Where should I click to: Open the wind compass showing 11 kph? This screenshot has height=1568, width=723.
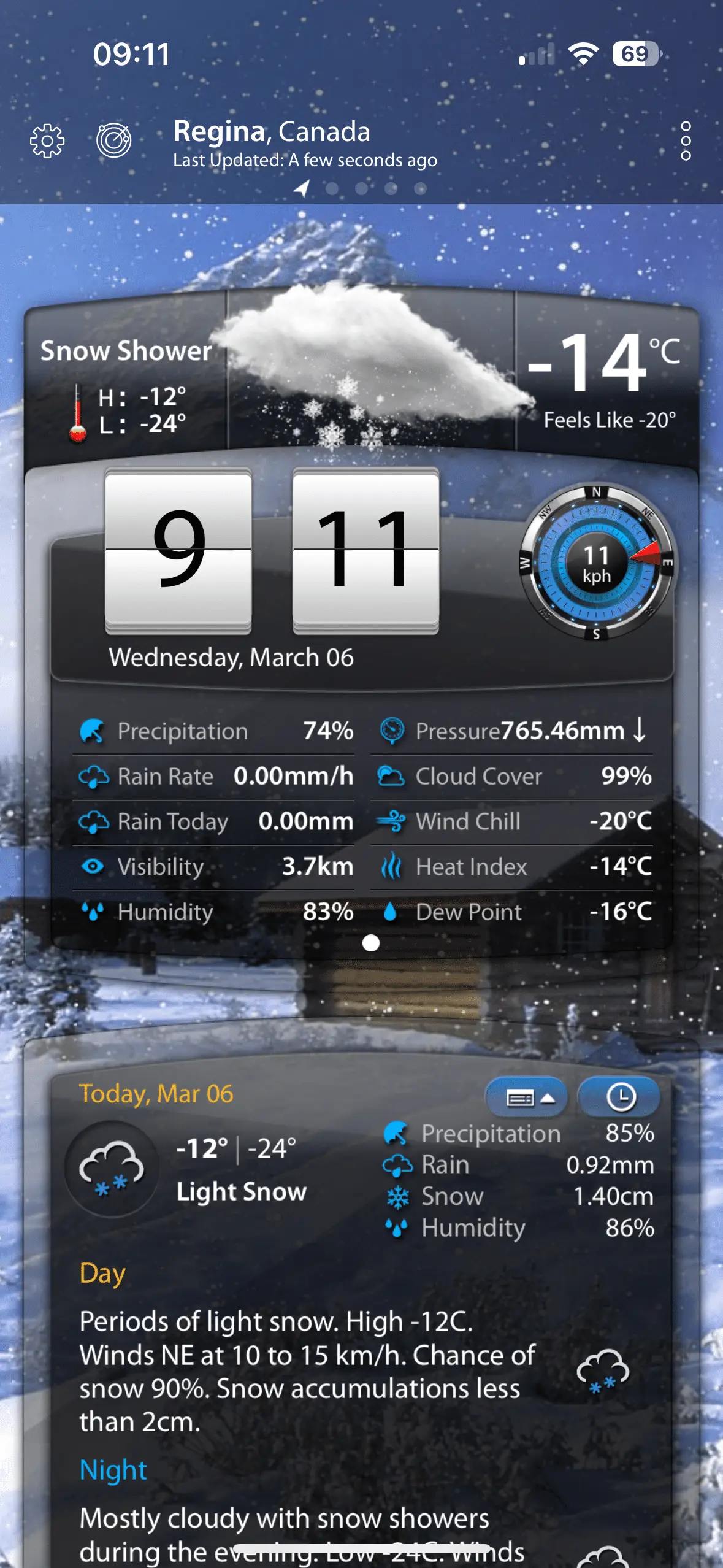pos(597,563)
